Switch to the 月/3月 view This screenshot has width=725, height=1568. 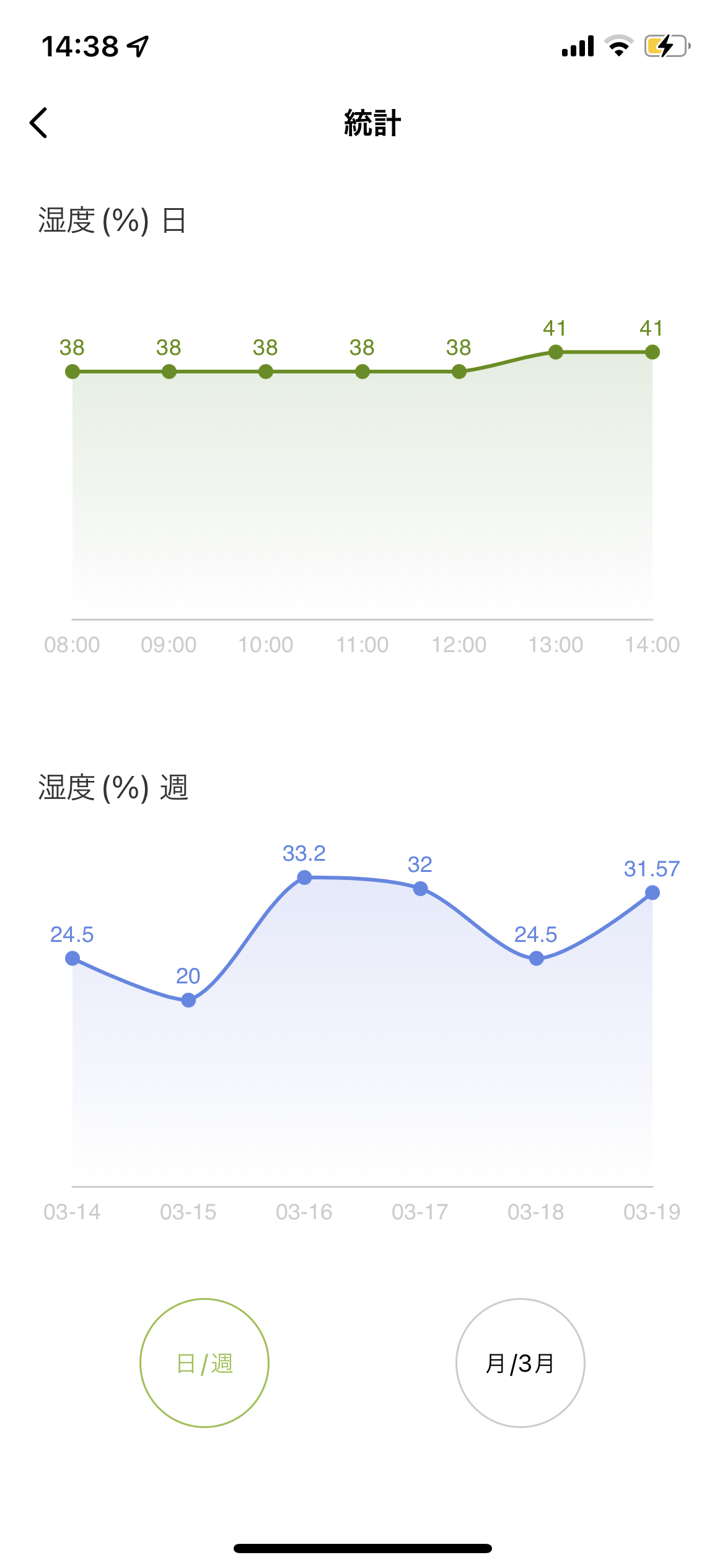pos(521,1363)
